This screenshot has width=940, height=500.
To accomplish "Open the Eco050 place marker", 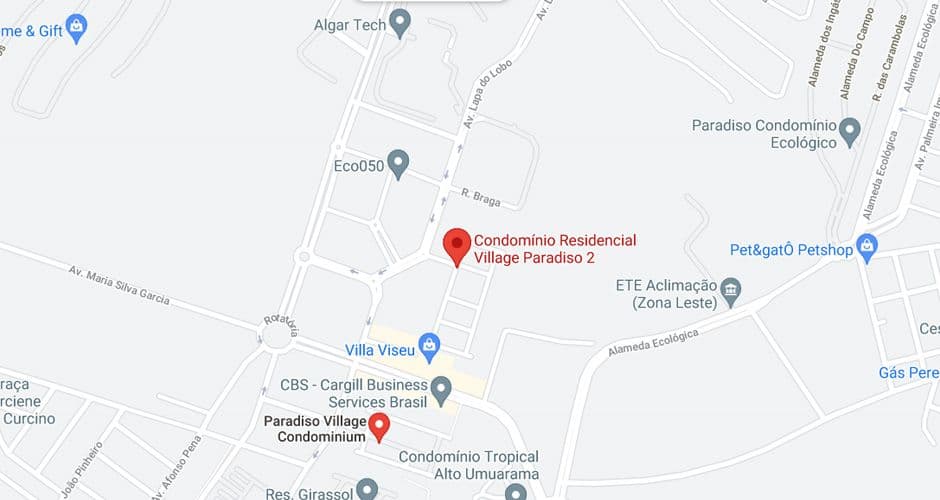I will pyautogui.click(x=399, y=163).
